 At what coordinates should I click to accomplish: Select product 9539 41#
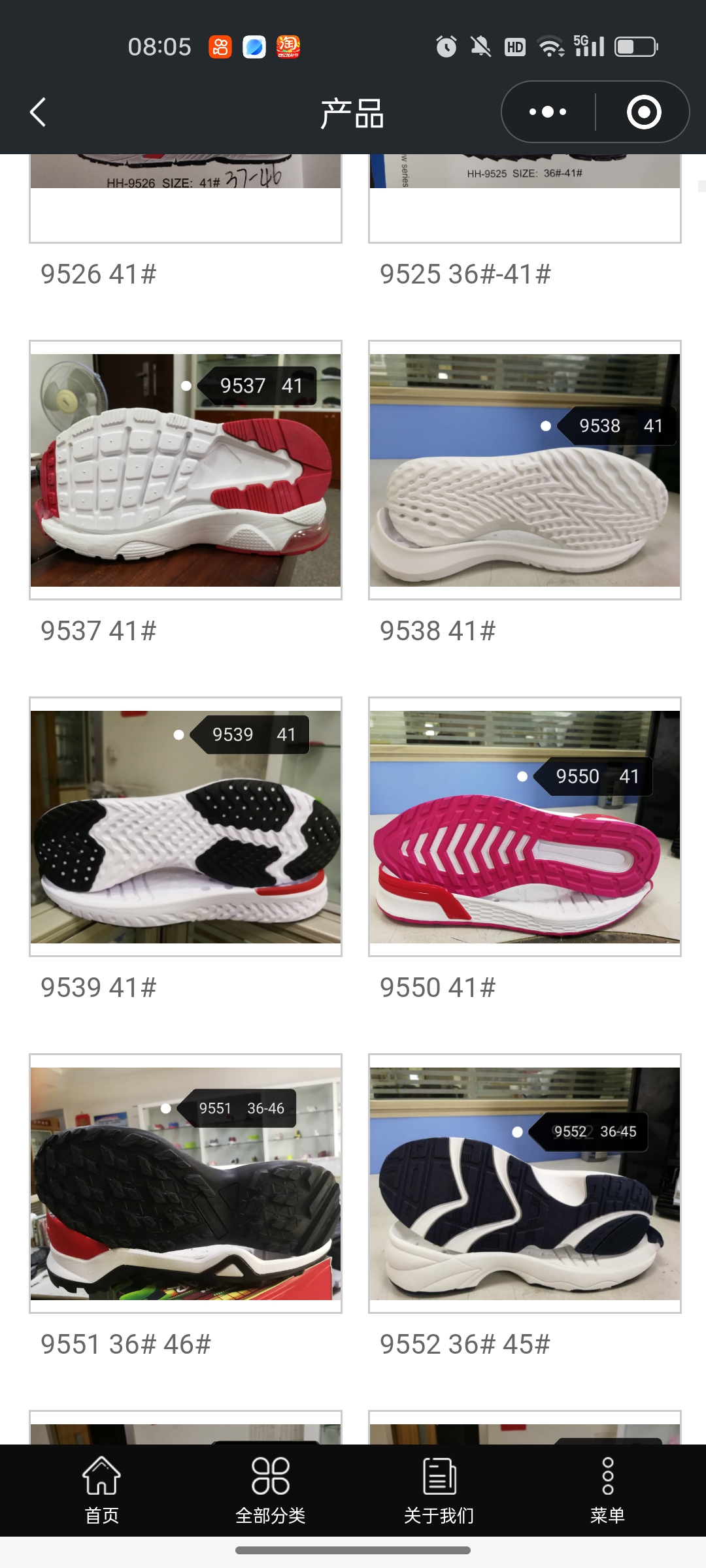[185, 826]
